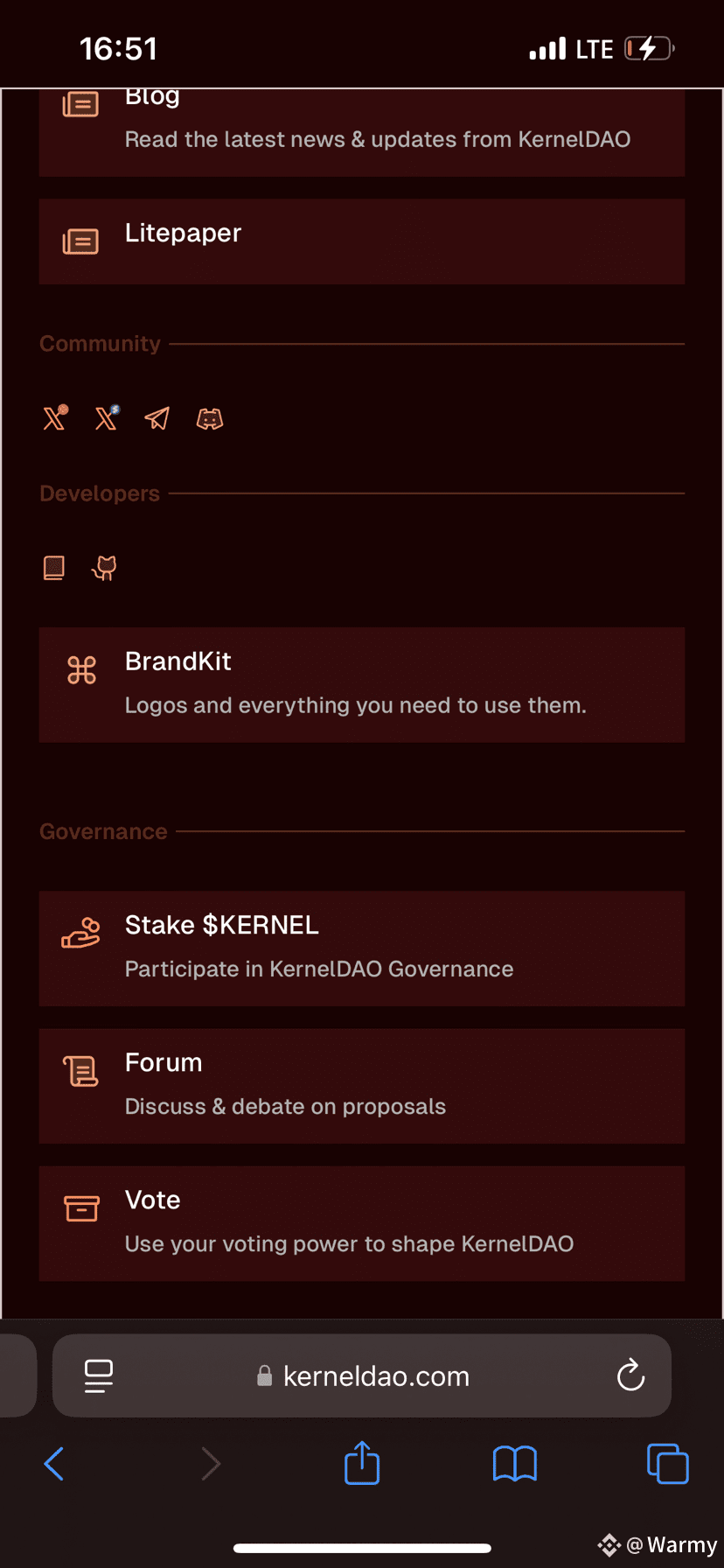Open the Telegram community link
Image resolution: width=724 pixels, height=1568 pixels.
point(157,419)
